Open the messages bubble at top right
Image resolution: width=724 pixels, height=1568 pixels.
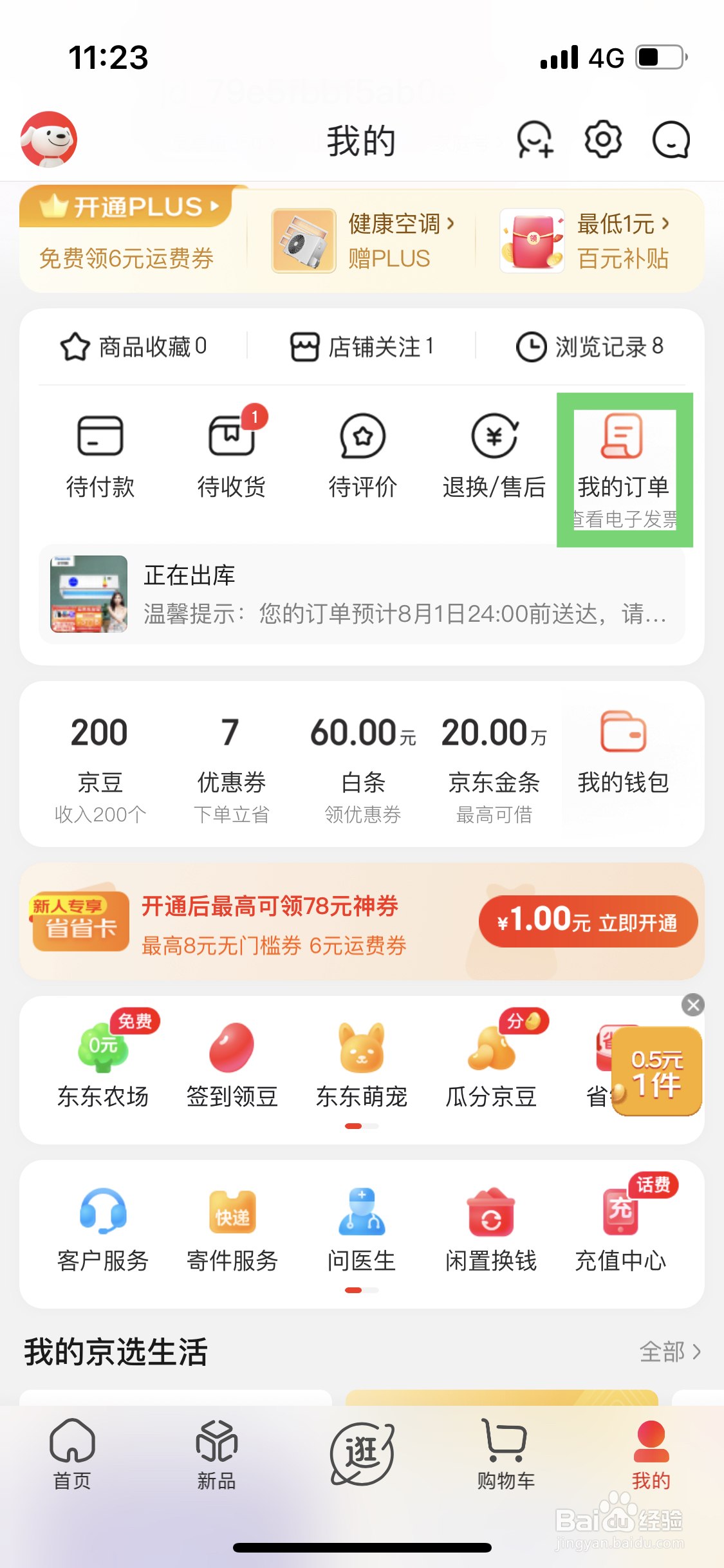[x=671, y=139]
